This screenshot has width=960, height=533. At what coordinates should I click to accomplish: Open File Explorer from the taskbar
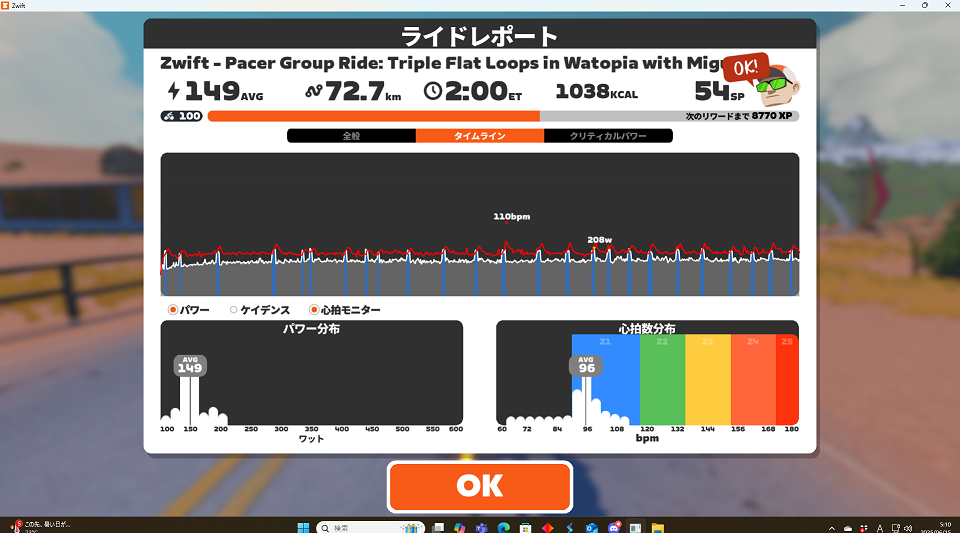point(658,527)
